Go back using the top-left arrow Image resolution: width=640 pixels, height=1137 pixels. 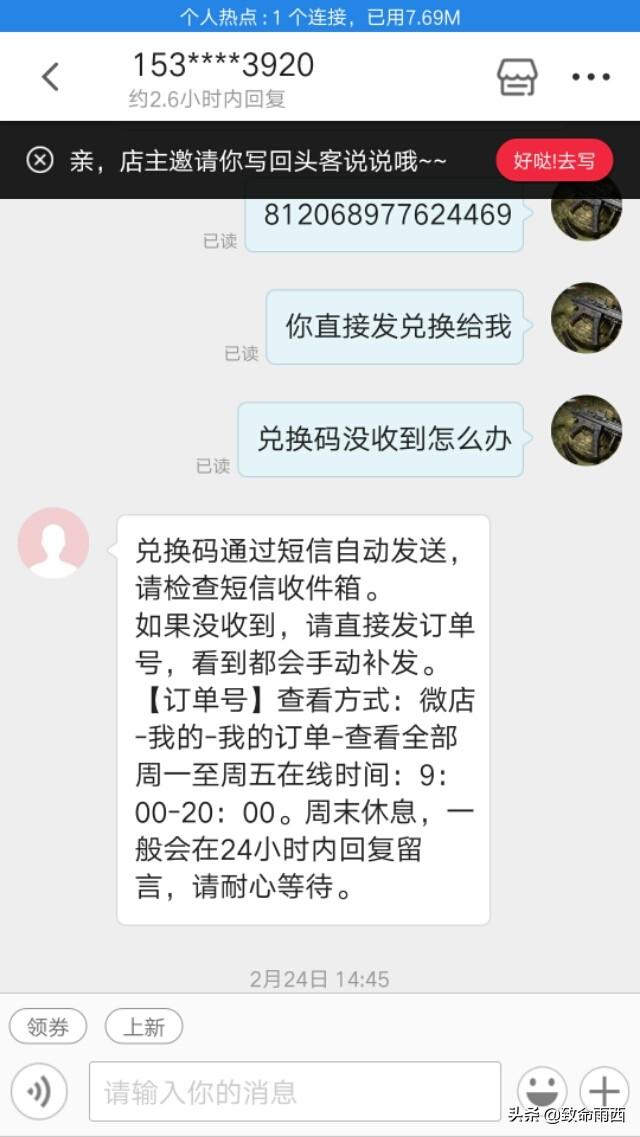[50, 76]
